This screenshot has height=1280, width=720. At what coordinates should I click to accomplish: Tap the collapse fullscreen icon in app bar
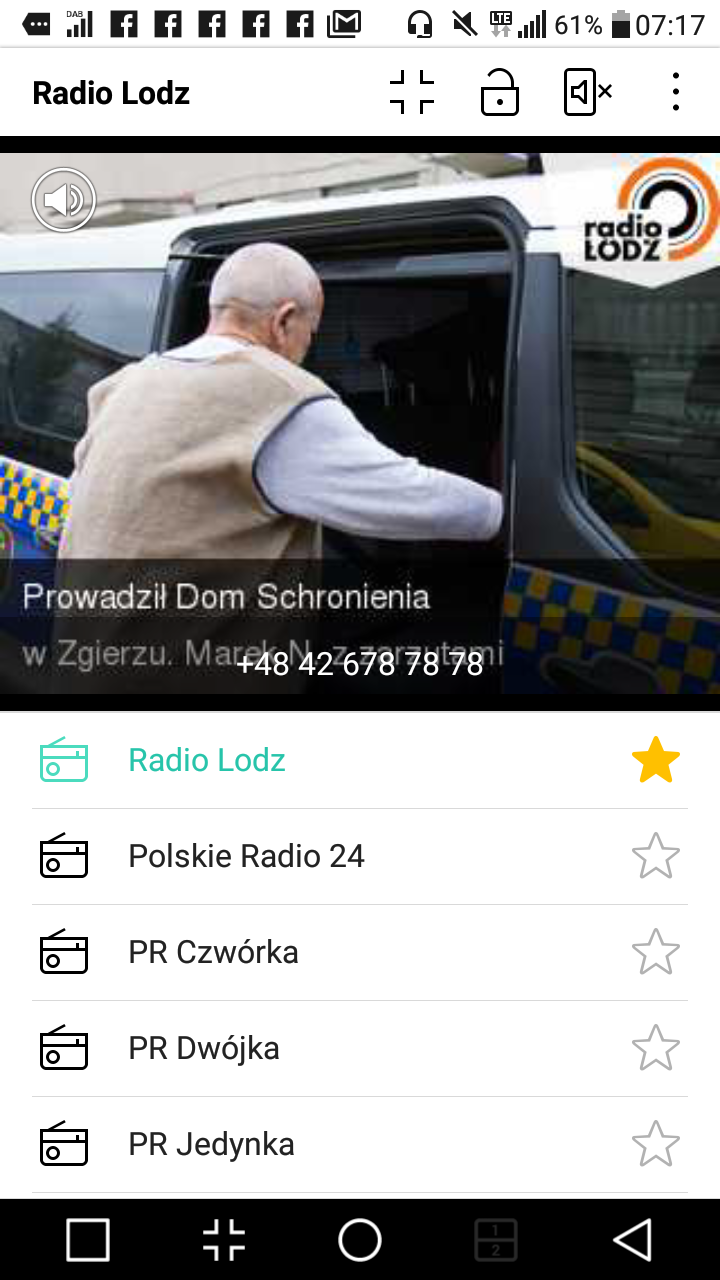pos(412,93)
